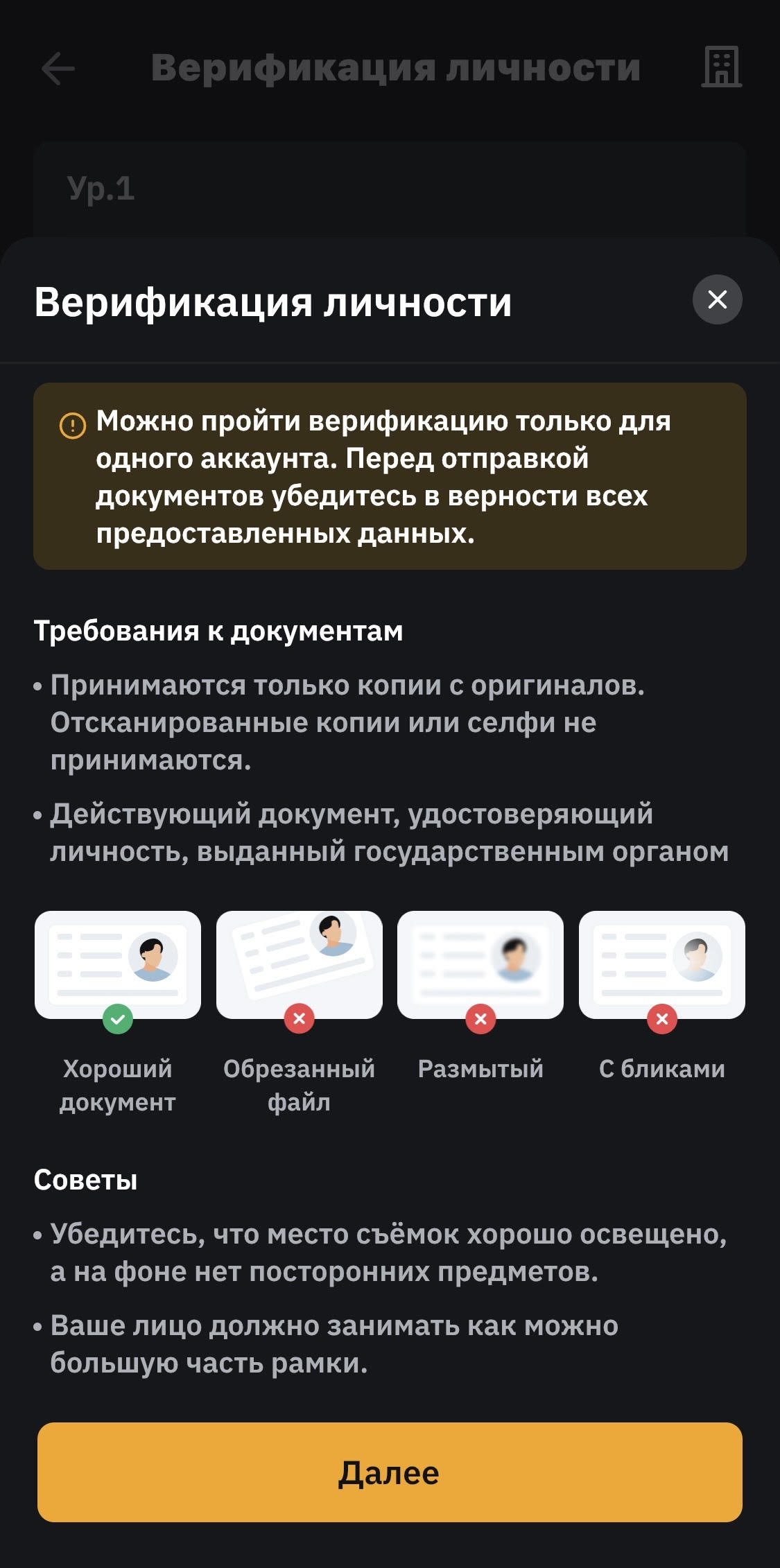Close the Верификация личности sheet
This screenshot has height=1568, width=780.
(717, 299)
